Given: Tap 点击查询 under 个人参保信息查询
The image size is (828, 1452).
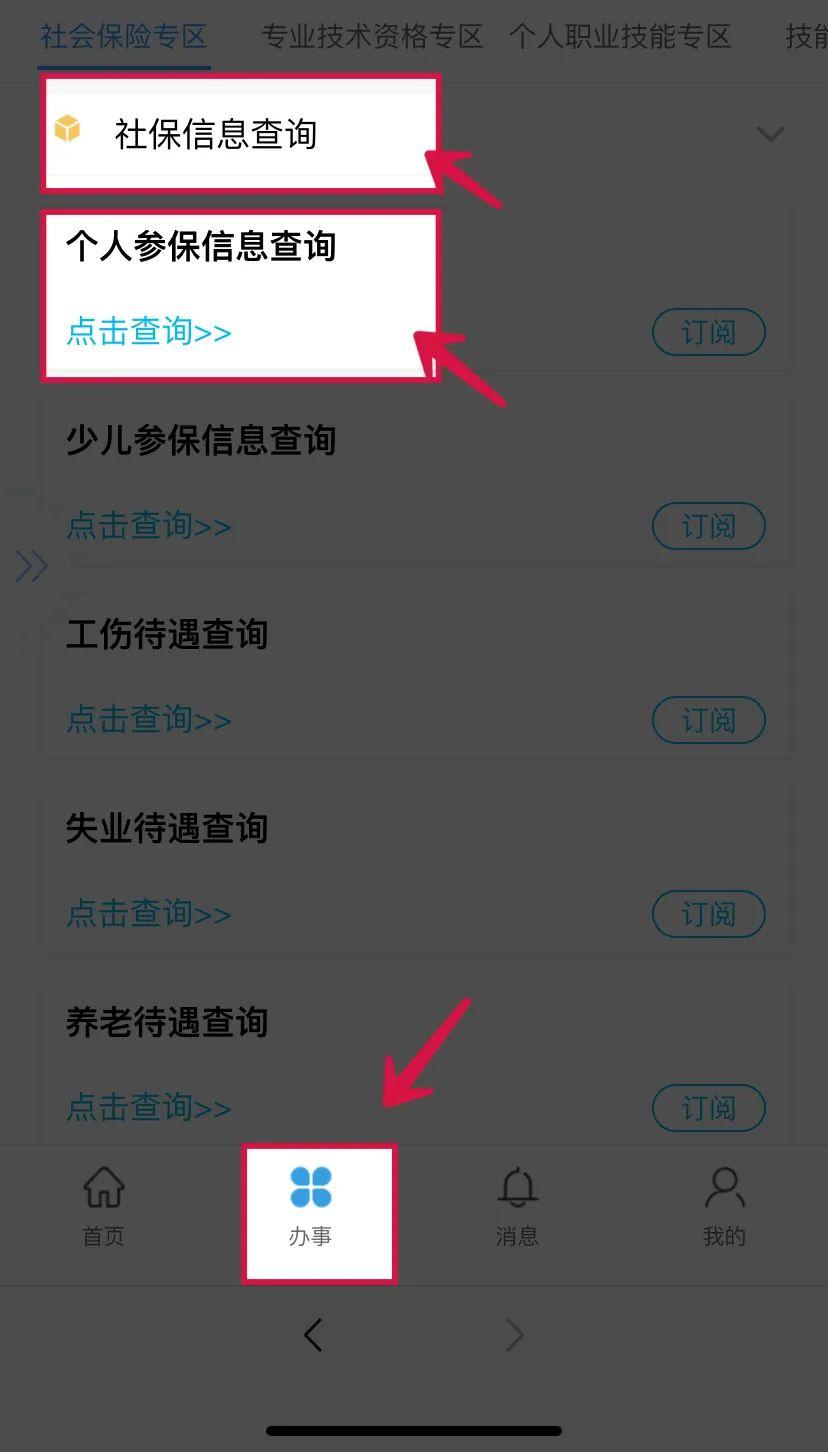Looking at the screenshot, I should point(149,332).
